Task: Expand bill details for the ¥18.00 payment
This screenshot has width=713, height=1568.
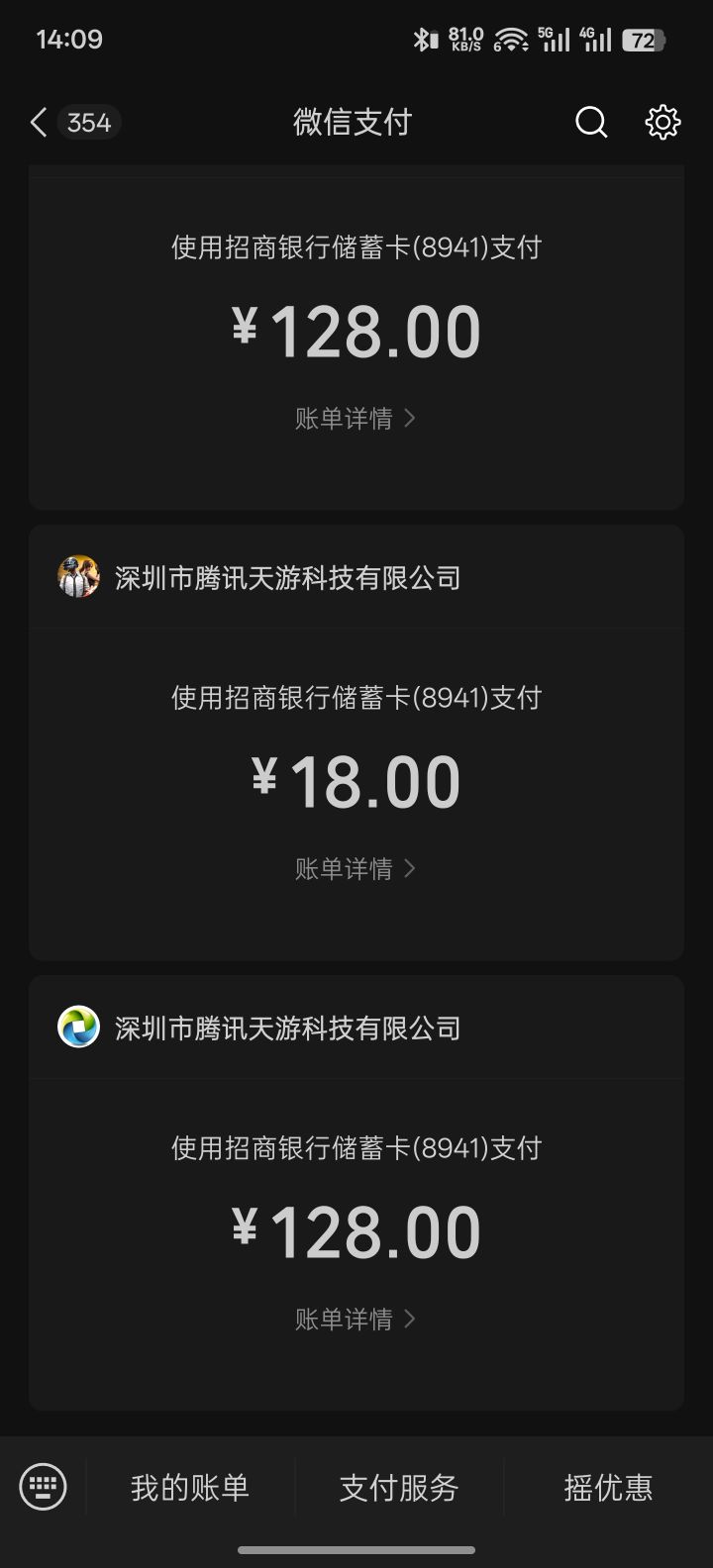Action: click(x=356, y=868)
